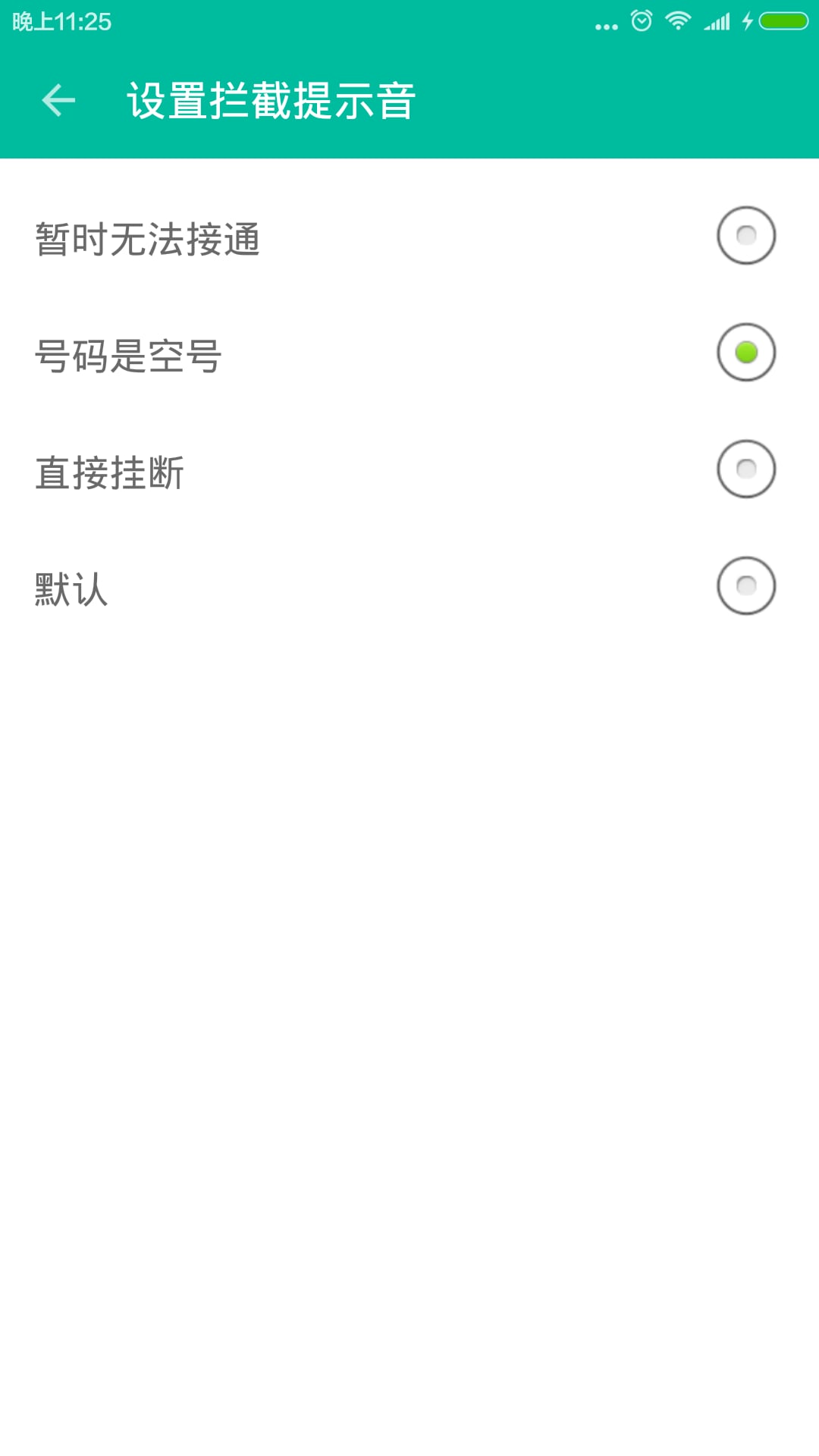
Task: Click the selected green radio indicator
Action: click(745, 353)
